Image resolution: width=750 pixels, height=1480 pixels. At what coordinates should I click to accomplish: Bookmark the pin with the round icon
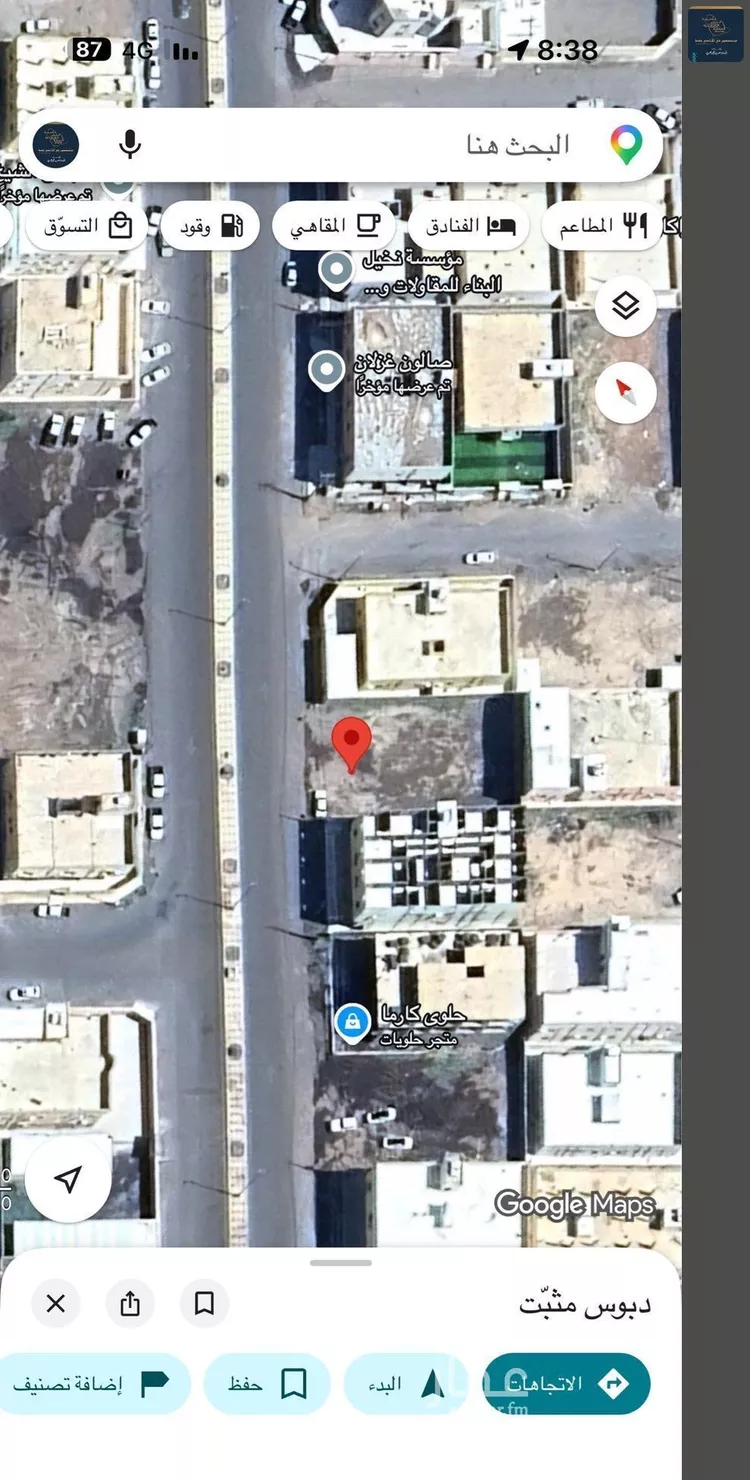coord(204,1304)
